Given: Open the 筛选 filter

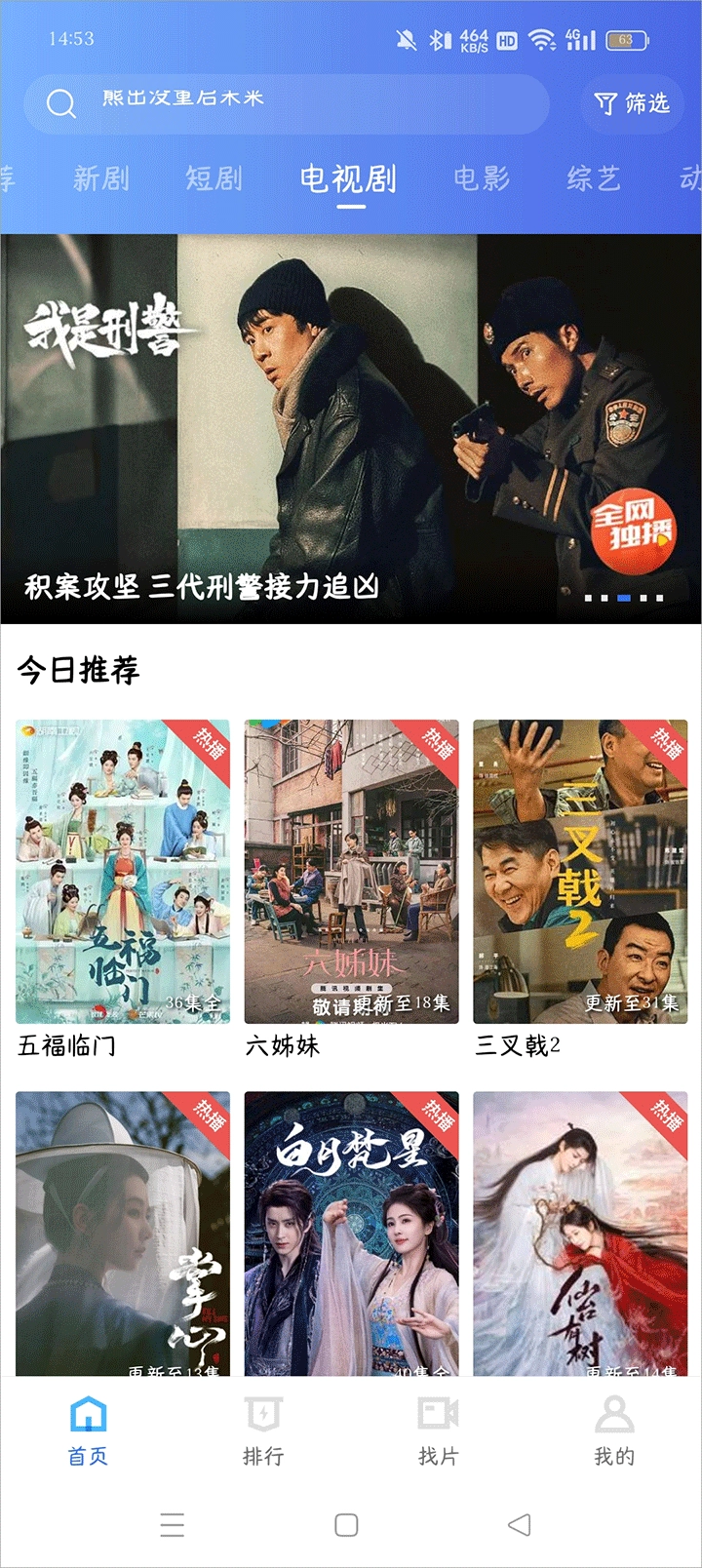Looking at the screenshot, I should 632,103.
